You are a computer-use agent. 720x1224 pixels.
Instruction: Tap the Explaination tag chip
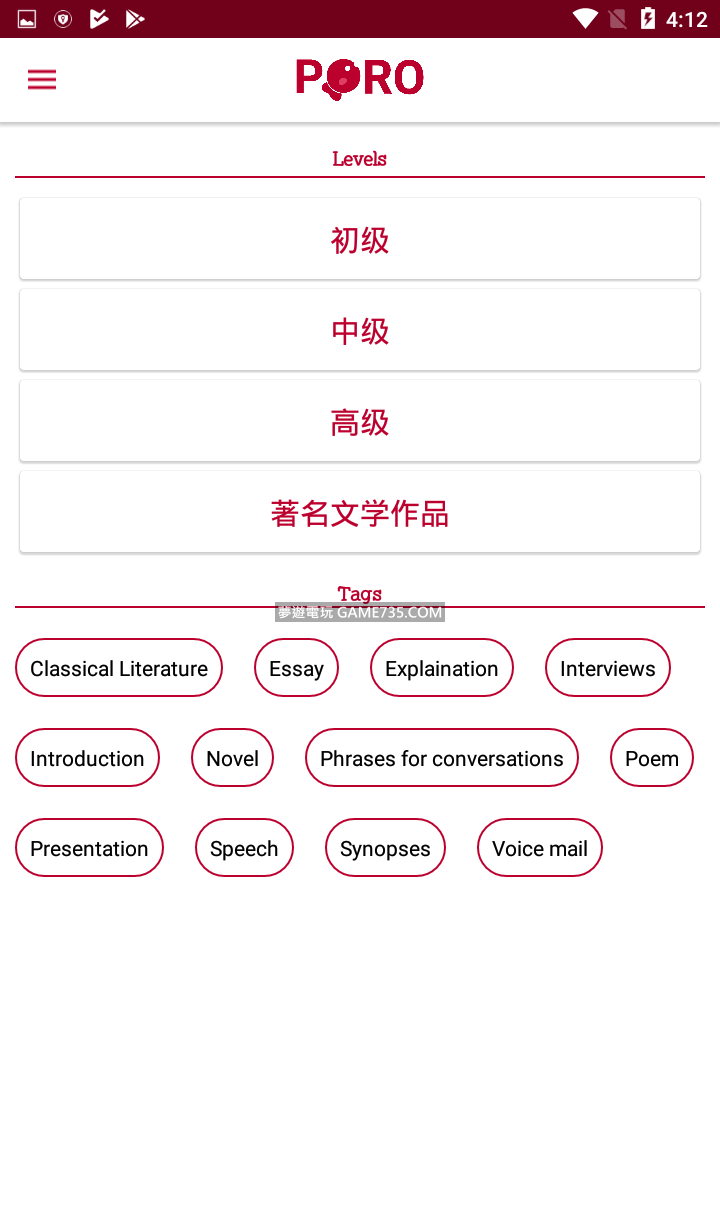coord(441,668)
